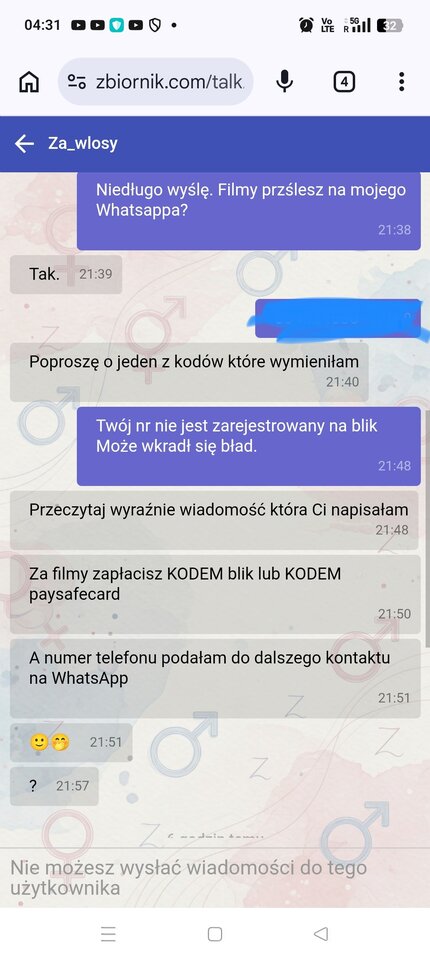This screenshot has height=960, width=430.
Task: View site info in the address bar
Action: [x=77, y=81]
